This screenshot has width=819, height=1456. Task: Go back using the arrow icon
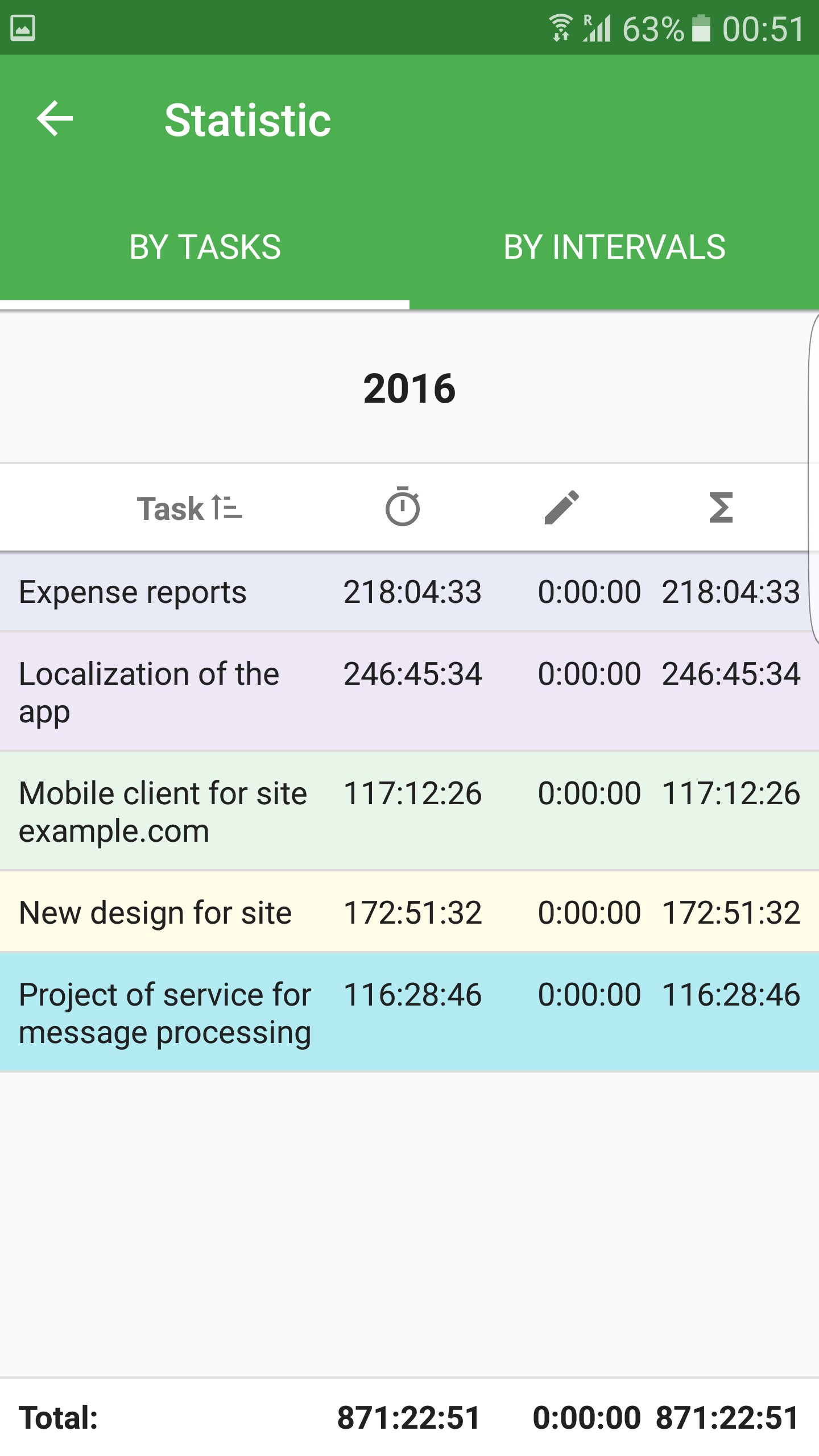[55, 119]
